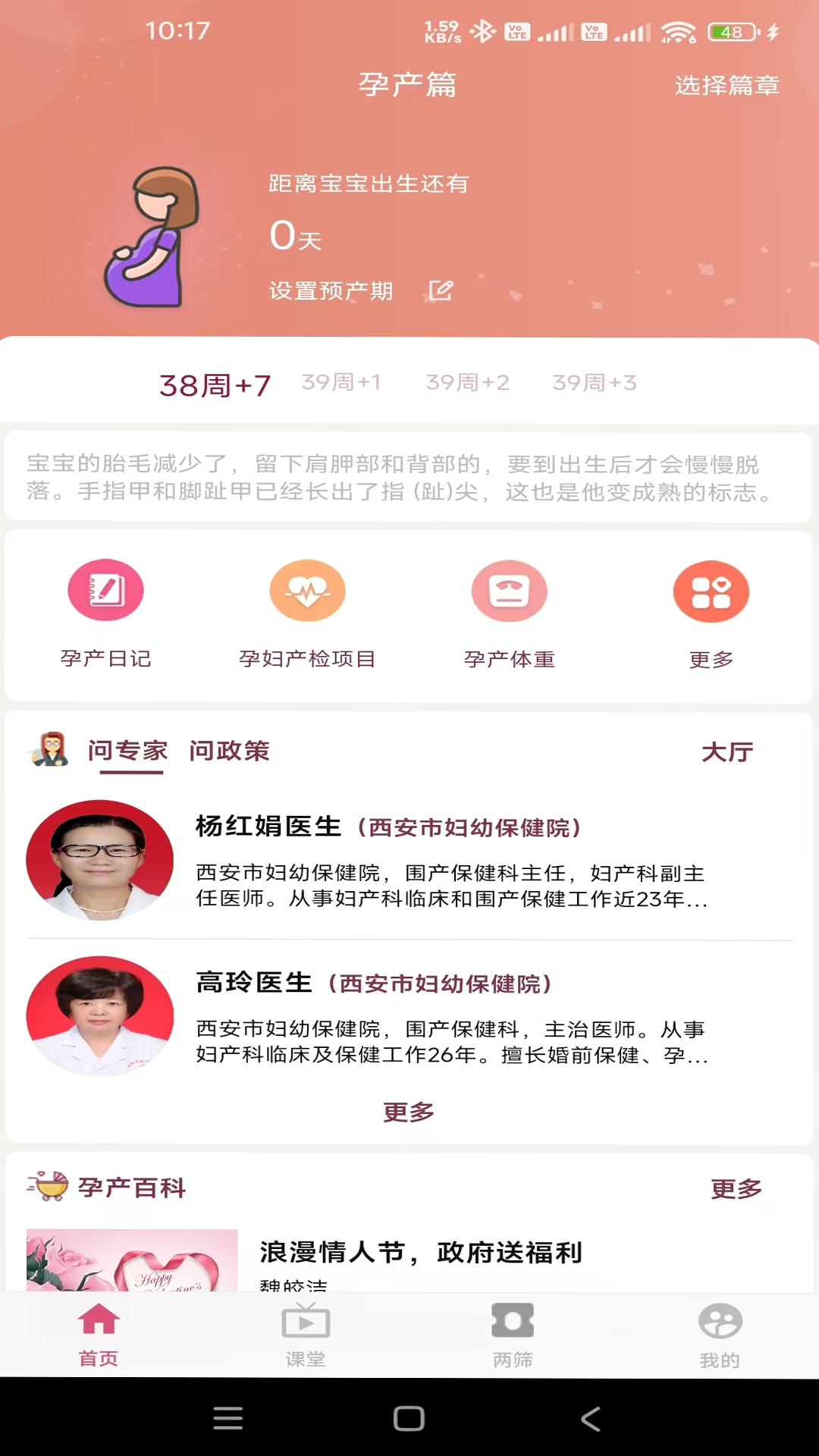
Task: Select the 39周+1 day tab
Action: [341, 382]
